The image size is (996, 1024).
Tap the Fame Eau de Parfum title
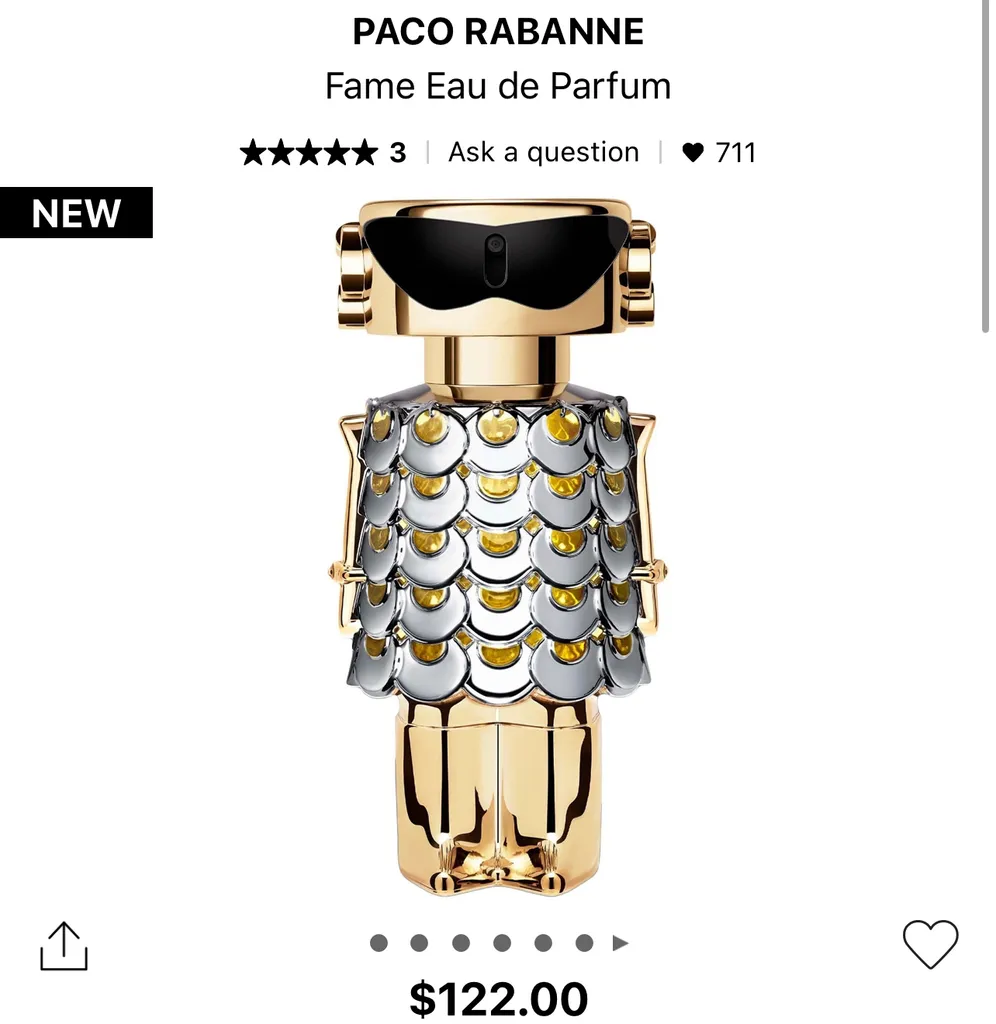497,86
